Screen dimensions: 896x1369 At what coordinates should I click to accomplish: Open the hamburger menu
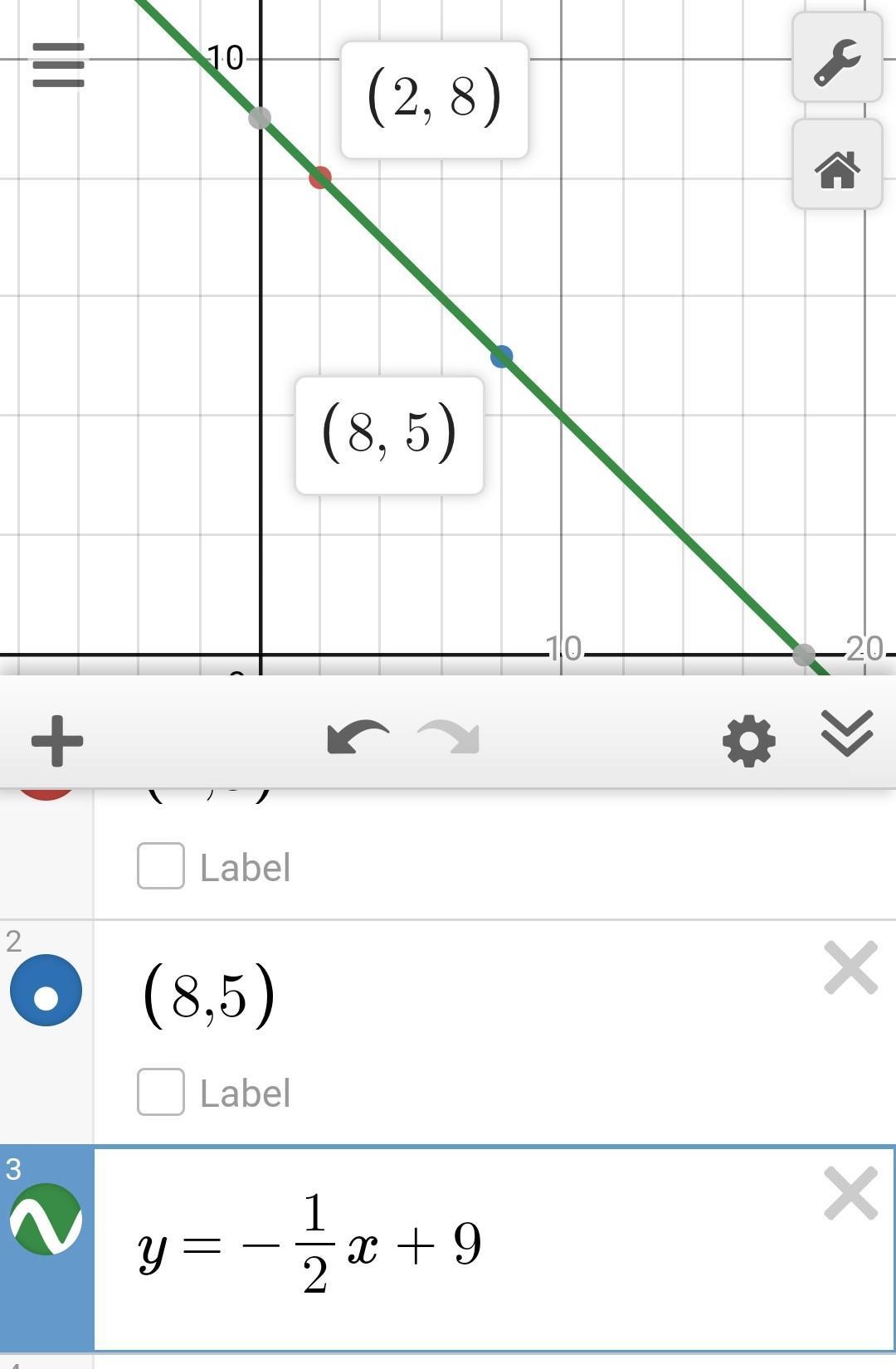pyautogui.click(x=58, y=66)
